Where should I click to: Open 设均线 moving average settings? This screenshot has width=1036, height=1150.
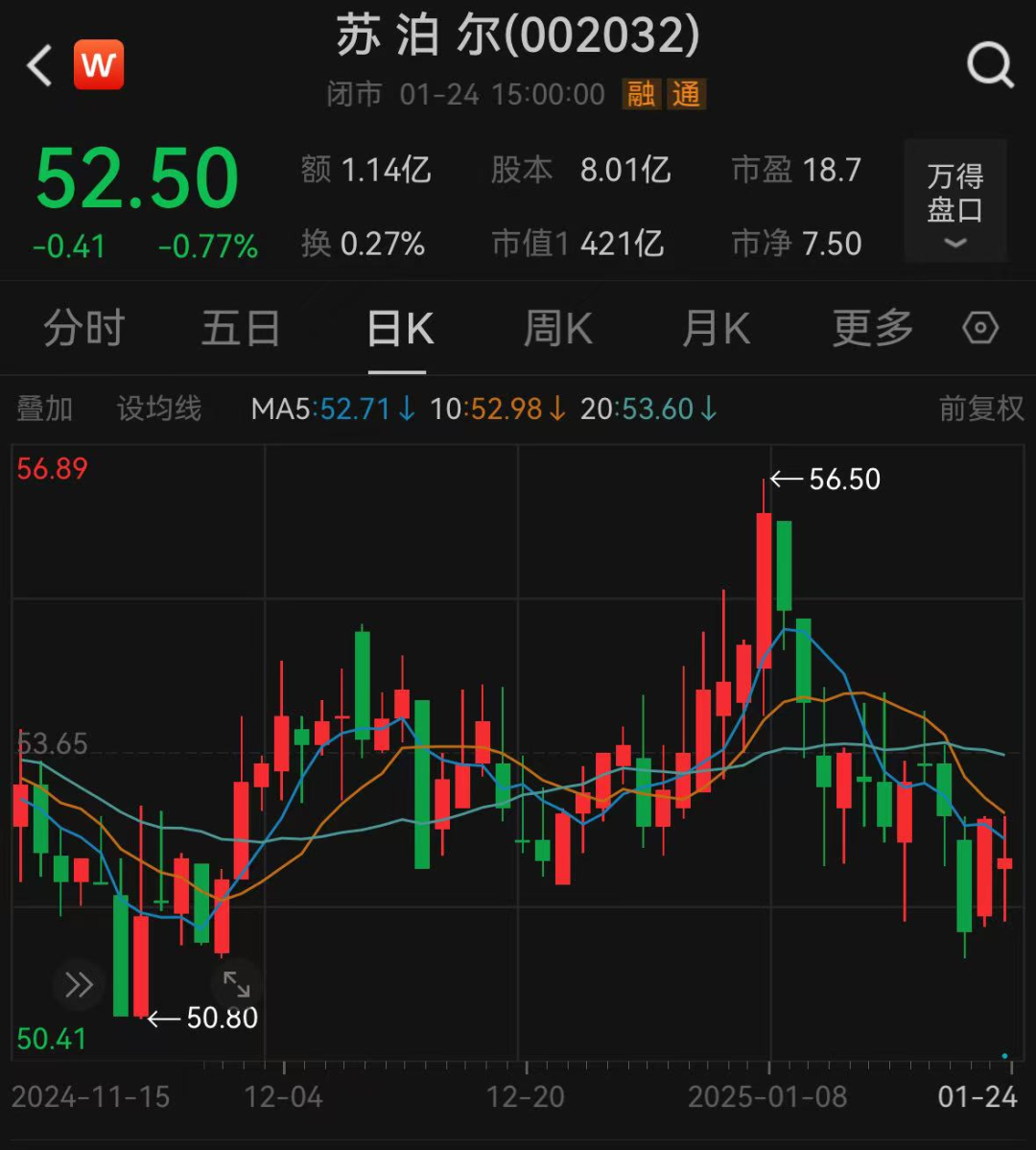point(159,410)
